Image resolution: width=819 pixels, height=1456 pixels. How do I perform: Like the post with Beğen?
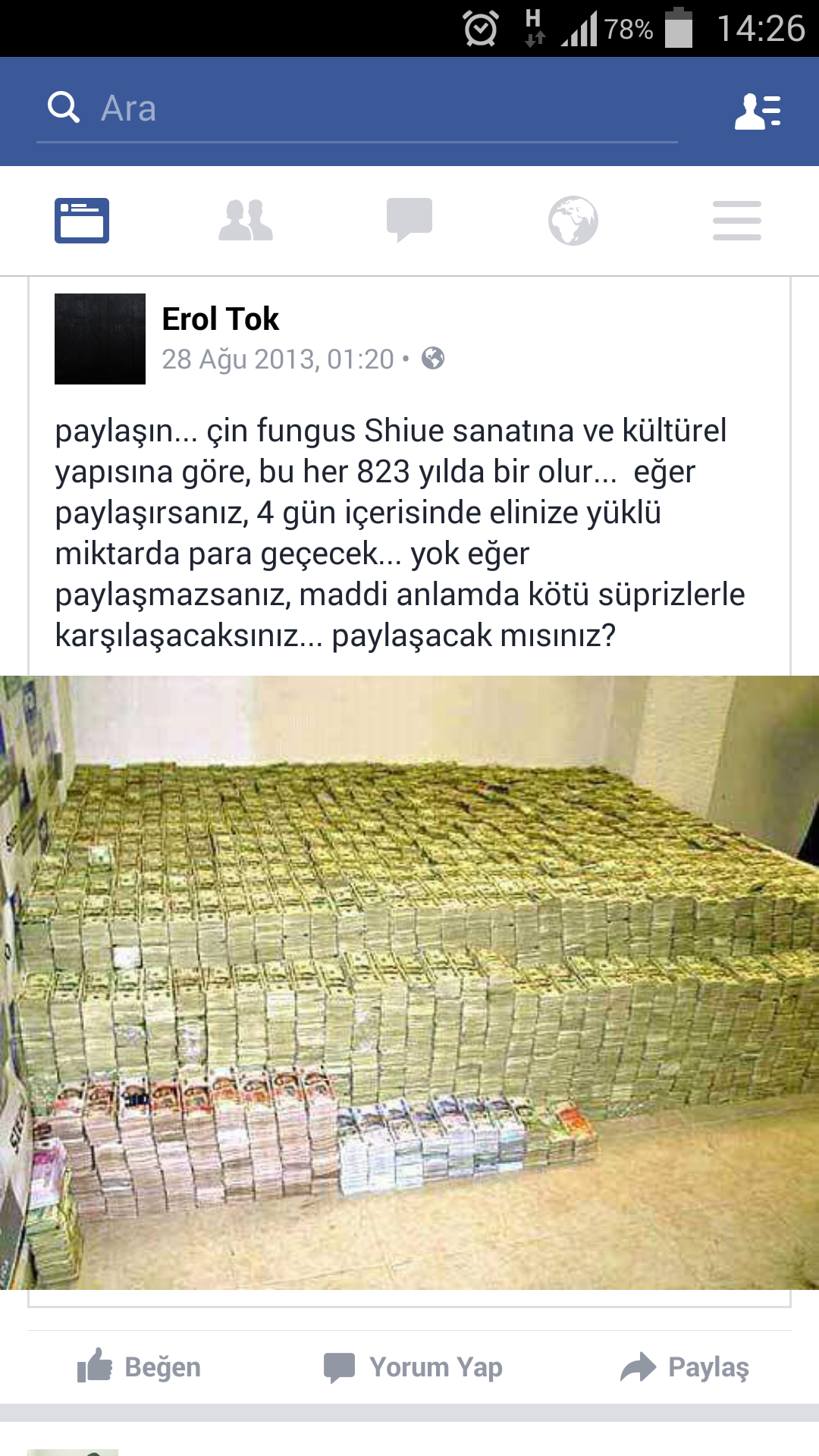[140, 1367]
